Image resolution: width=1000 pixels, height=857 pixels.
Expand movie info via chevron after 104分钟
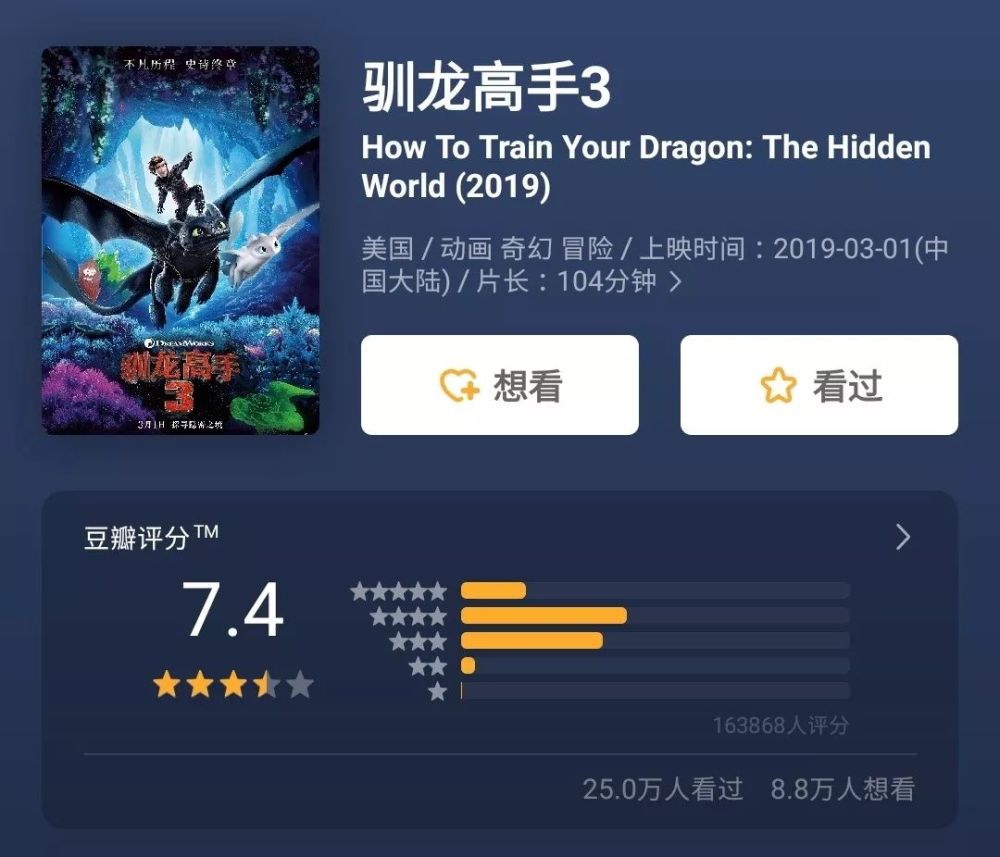tap(676, 281)
